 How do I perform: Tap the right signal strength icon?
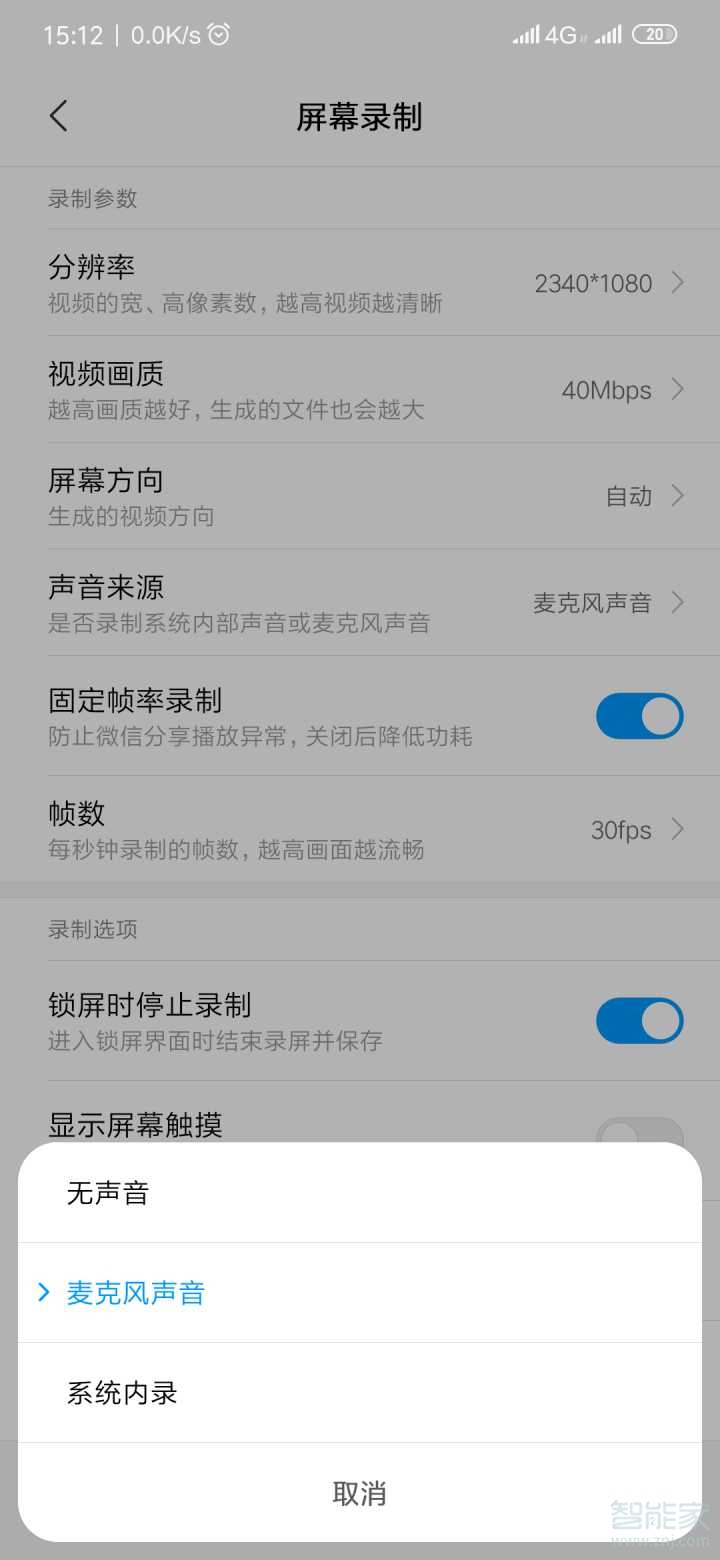coord(606,35)
